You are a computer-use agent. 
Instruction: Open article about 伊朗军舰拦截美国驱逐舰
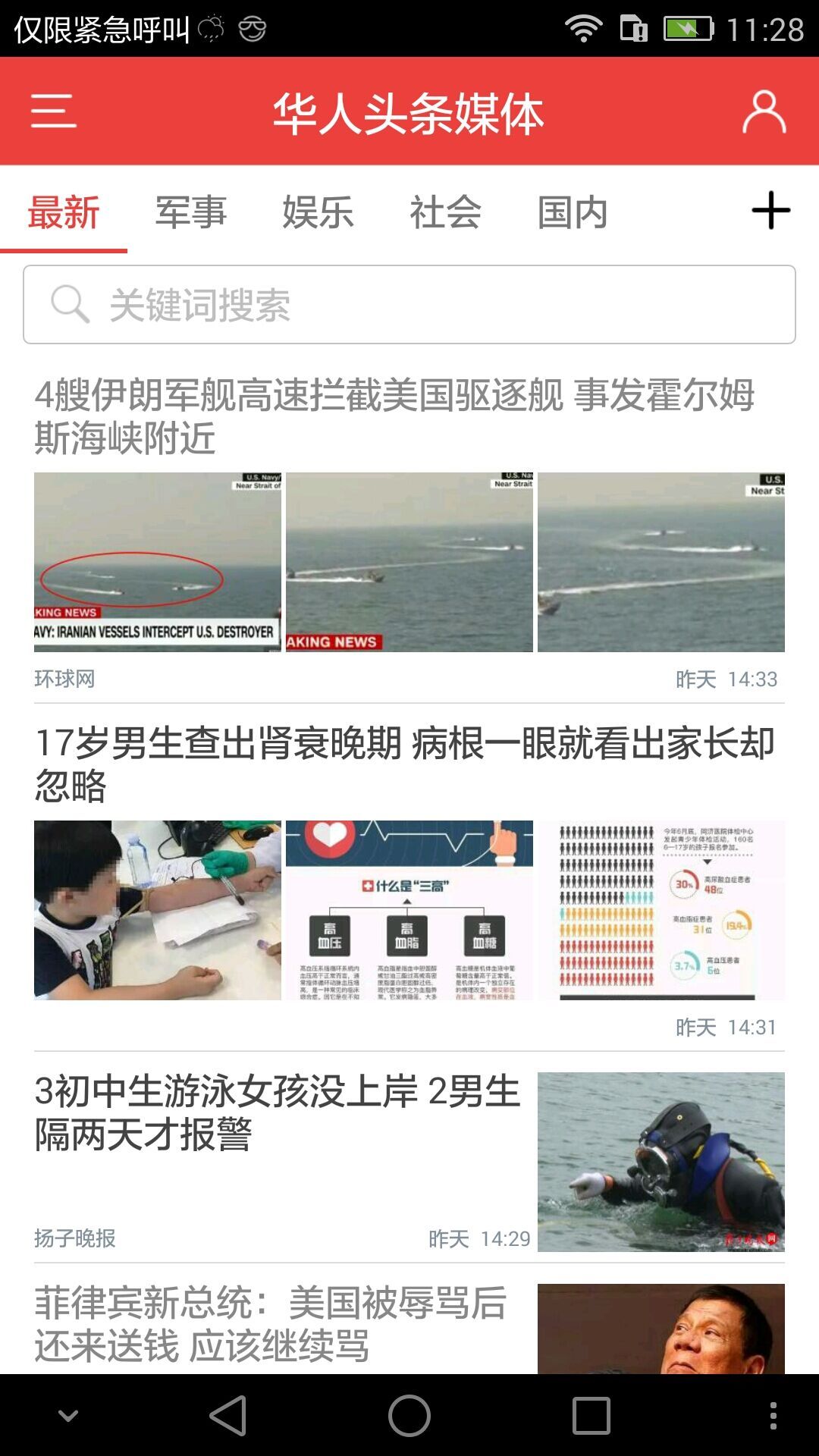pos(394,416)
